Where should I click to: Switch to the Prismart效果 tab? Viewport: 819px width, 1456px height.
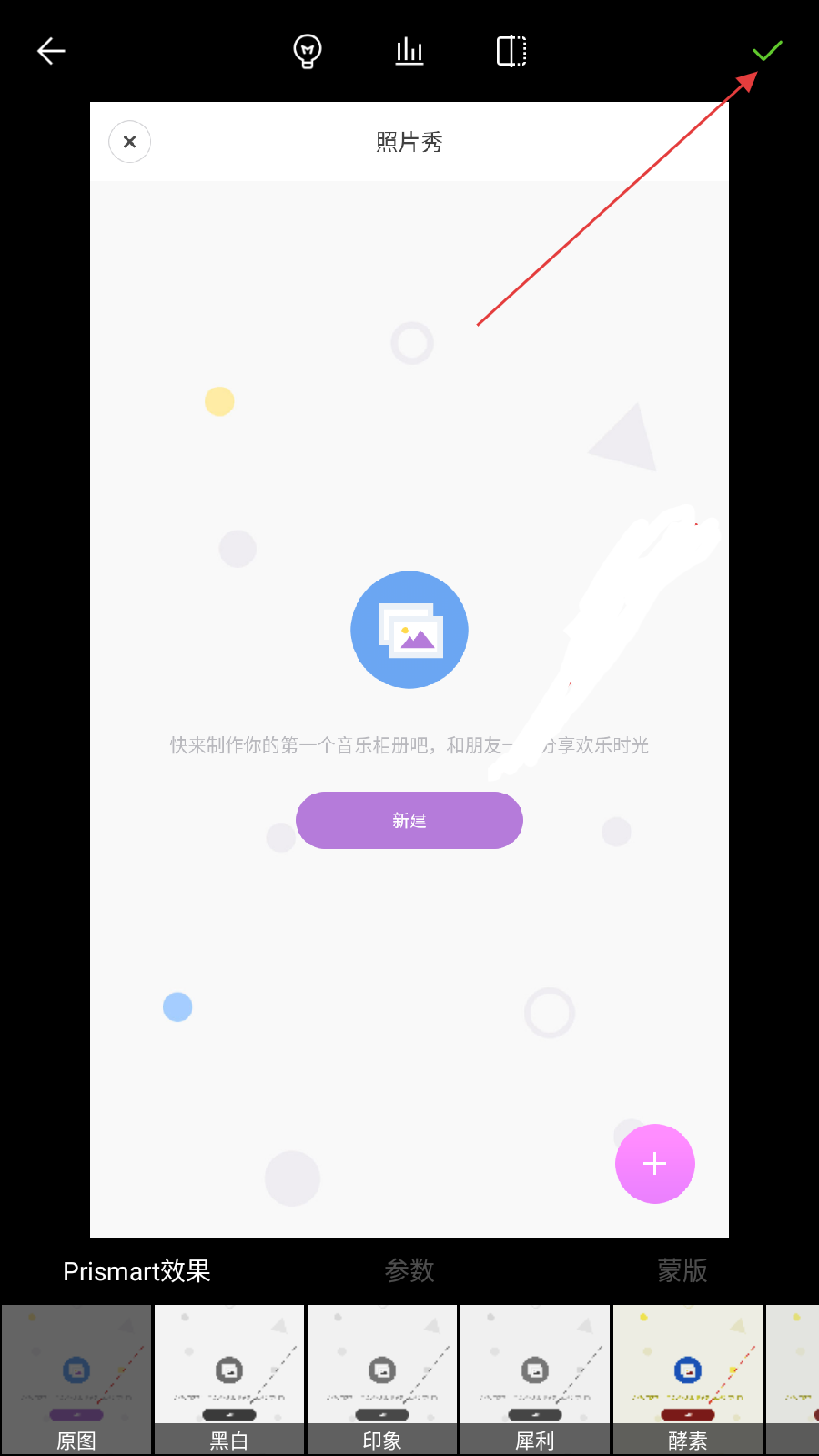tap(136, 1270)
